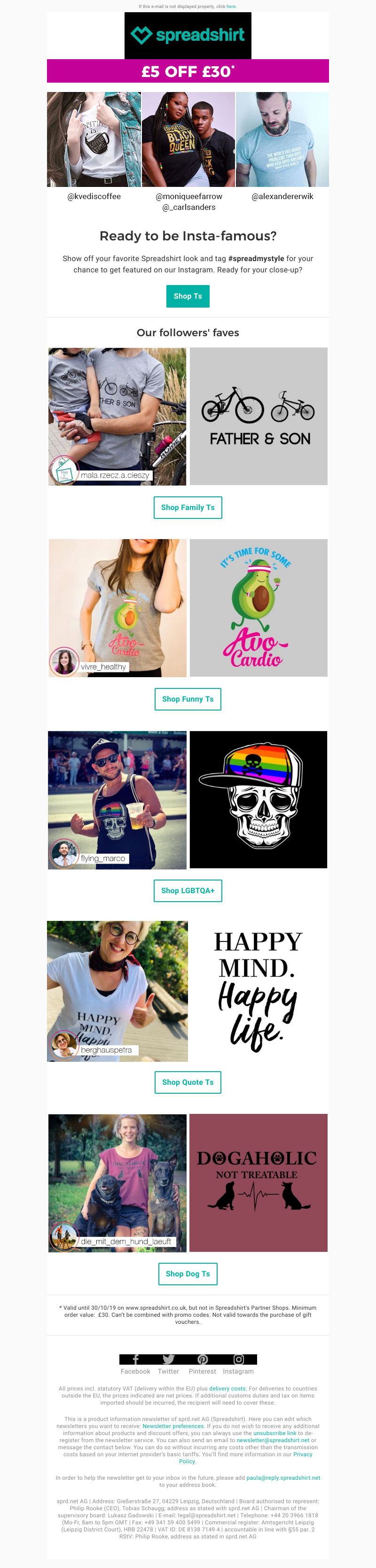Open Shop Funny Ts
Image resolution: width=376 pixels, height=1568 pixels.
(188, 699)
